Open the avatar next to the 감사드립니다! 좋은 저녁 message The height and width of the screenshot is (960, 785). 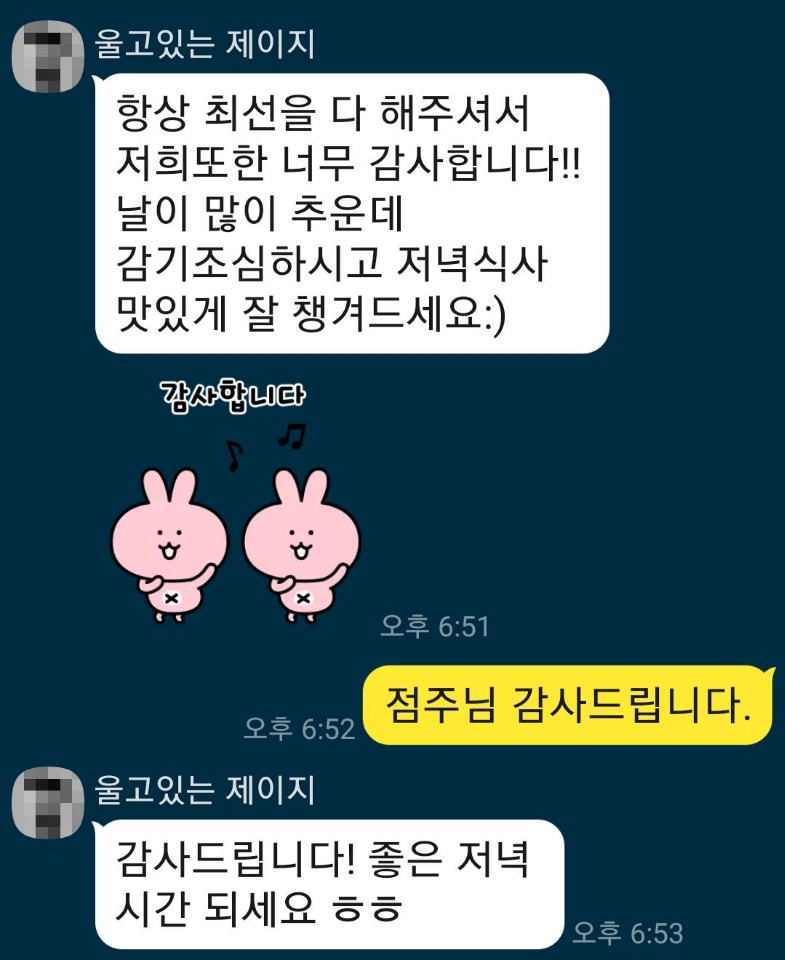click(x=47, y=802)
